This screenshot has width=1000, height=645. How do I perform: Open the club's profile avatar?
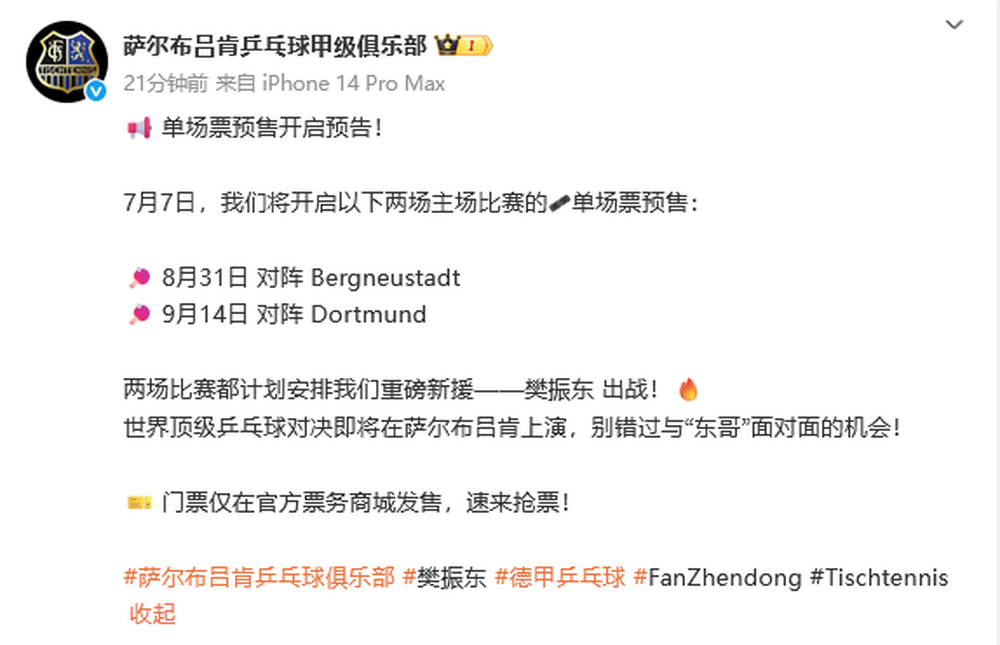click(67, 61)
